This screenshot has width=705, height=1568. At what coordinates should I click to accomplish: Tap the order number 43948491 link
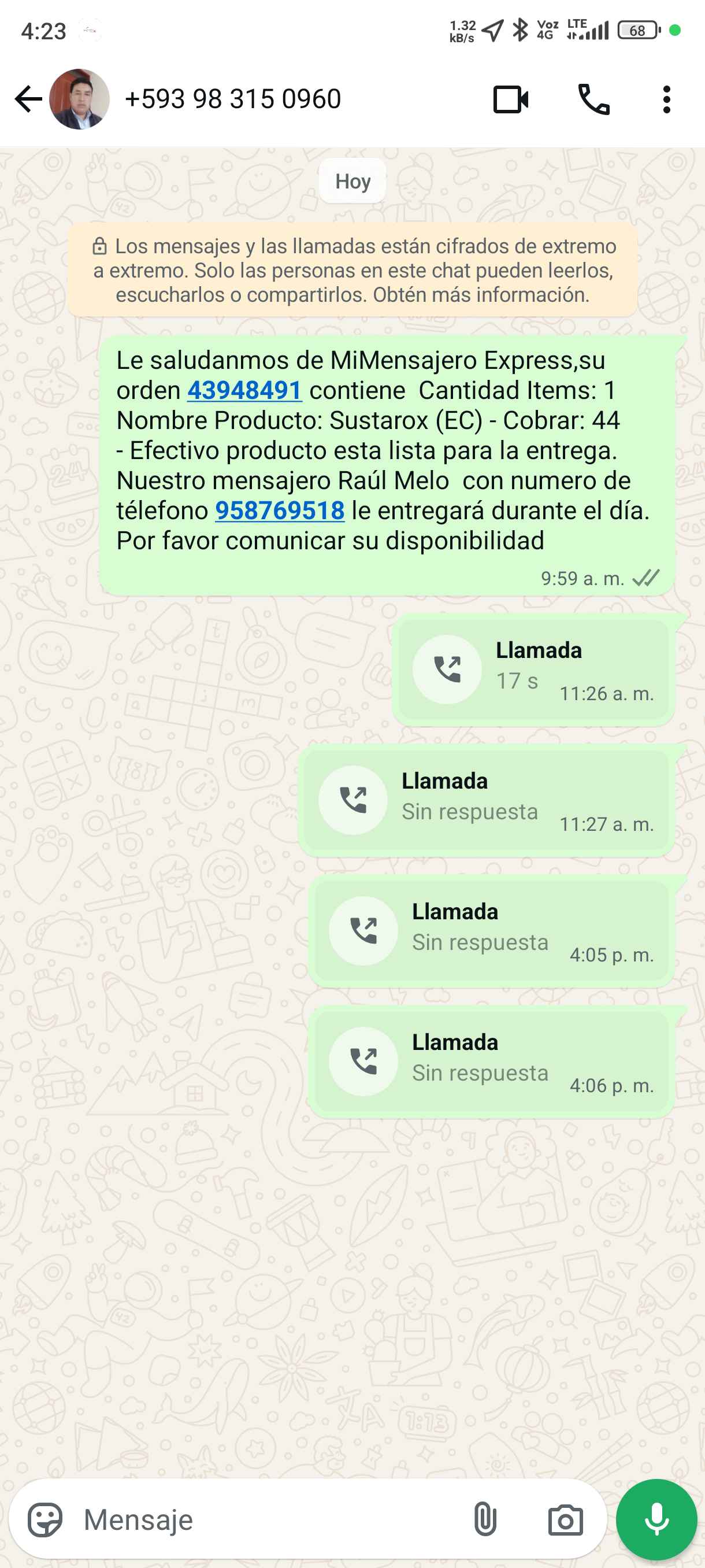(x=244, y=390)
